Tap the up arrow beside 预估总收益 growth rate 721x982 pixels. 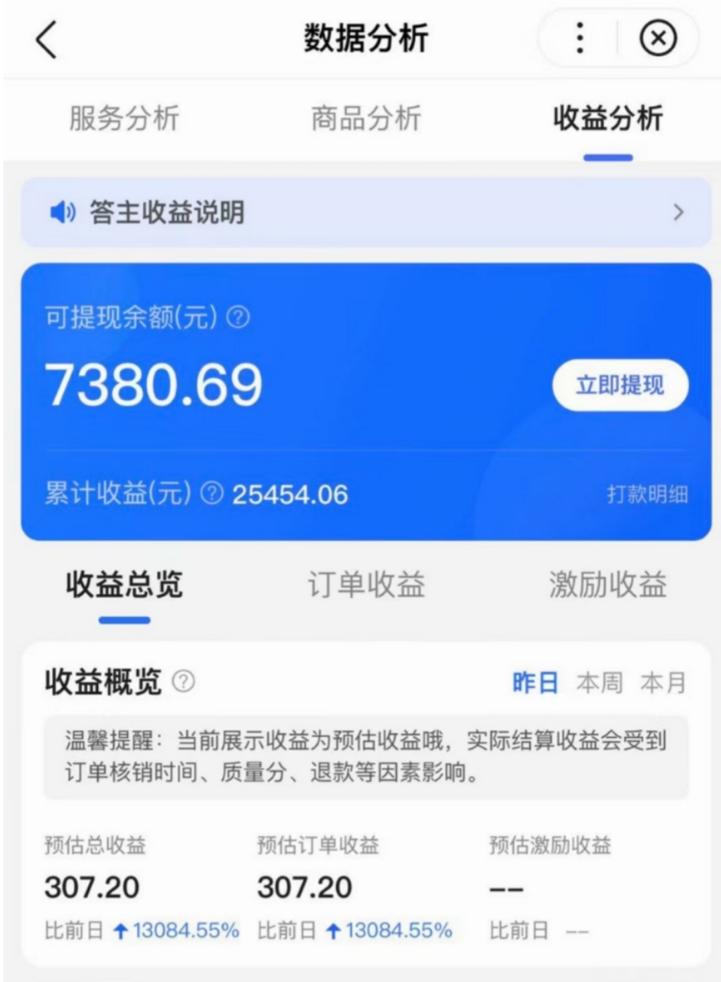pyautogui.click(x=122, y=930)
